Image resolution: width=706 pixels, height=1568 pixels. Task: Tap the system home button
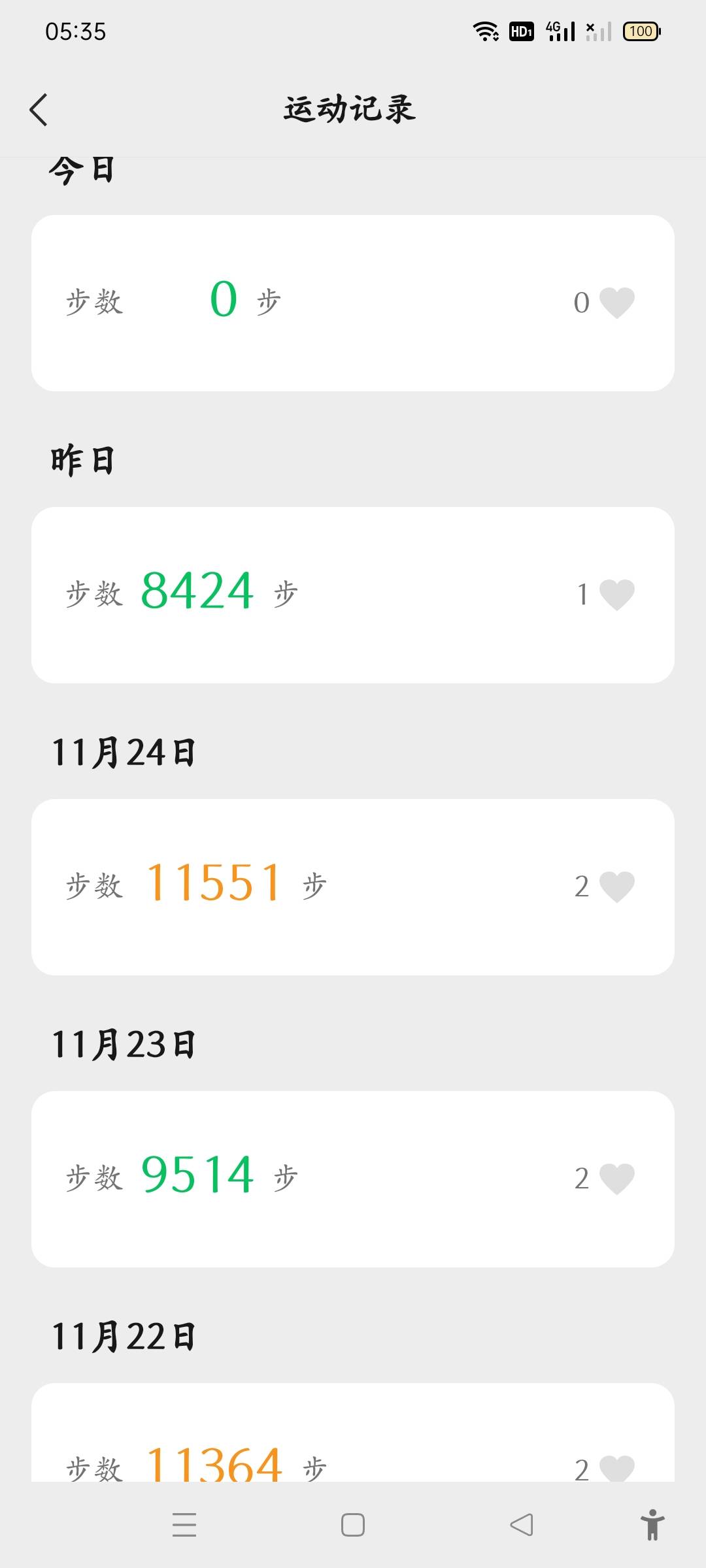pyautogui.click(x=353, y=1525)
